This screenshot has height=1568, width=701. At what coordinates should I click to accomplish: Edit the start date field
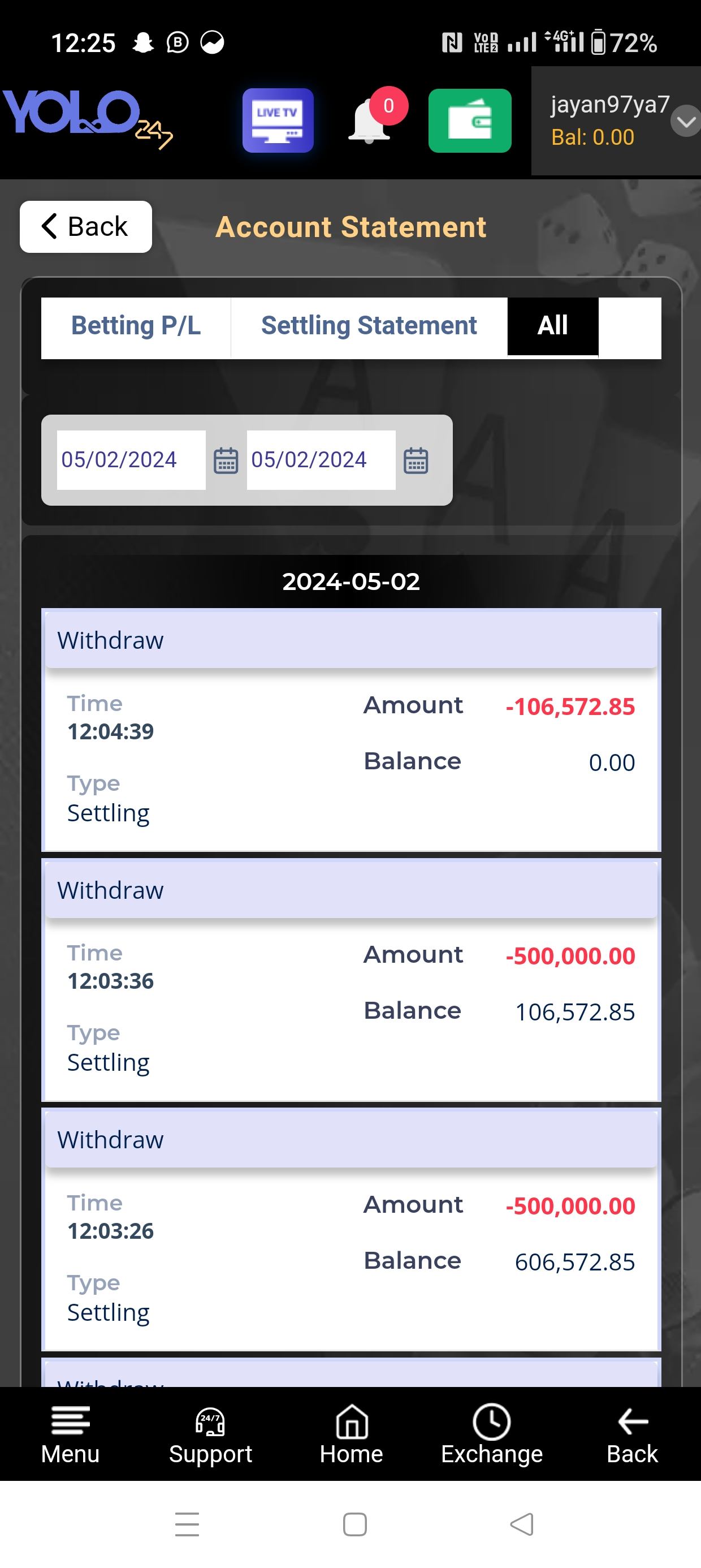point(131,460)
